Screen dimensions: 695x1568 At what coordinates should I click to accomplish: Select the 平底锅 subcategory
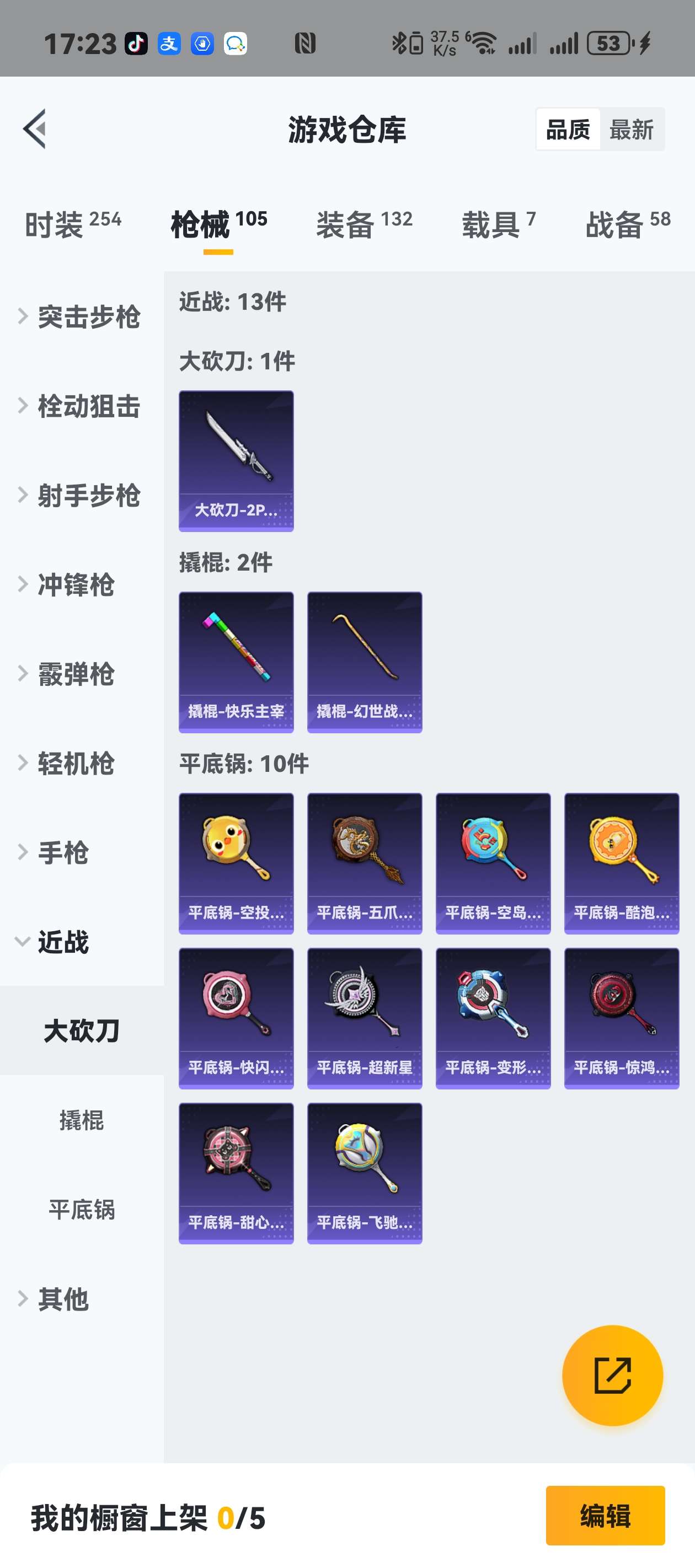[x=82, y=1210]
